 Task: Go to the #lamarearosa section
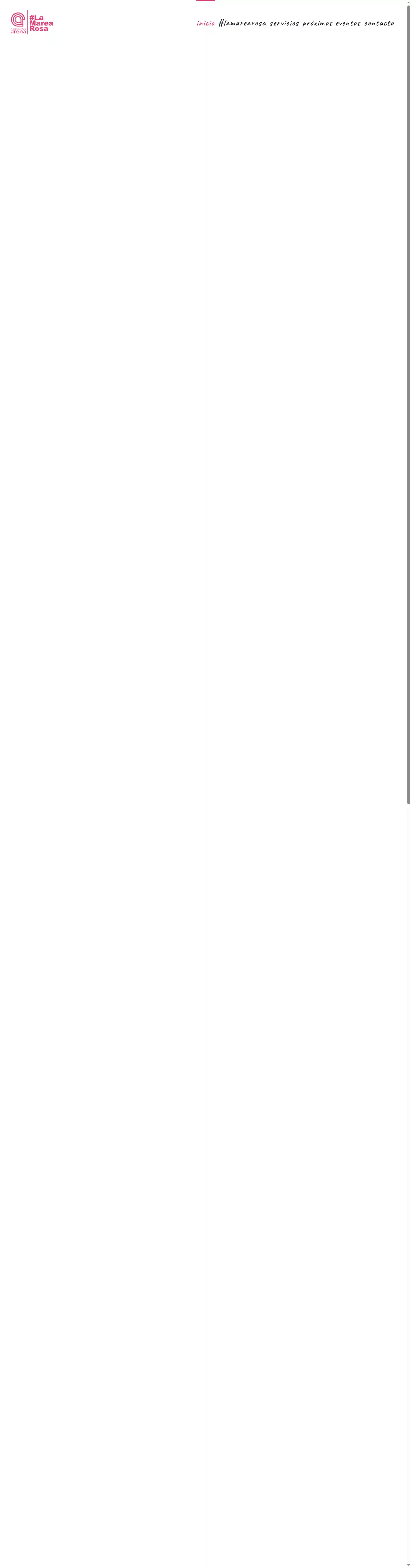coord(242,23)
